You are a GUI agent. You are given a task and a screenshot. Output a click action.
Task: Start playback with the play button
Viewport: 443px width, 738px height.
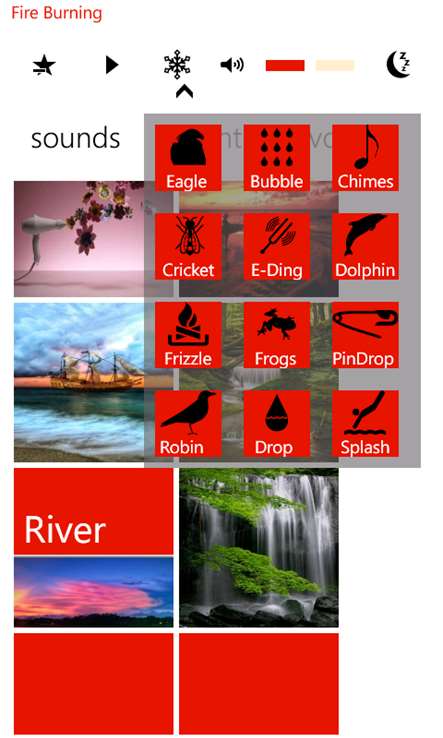(x=112, y=65)
